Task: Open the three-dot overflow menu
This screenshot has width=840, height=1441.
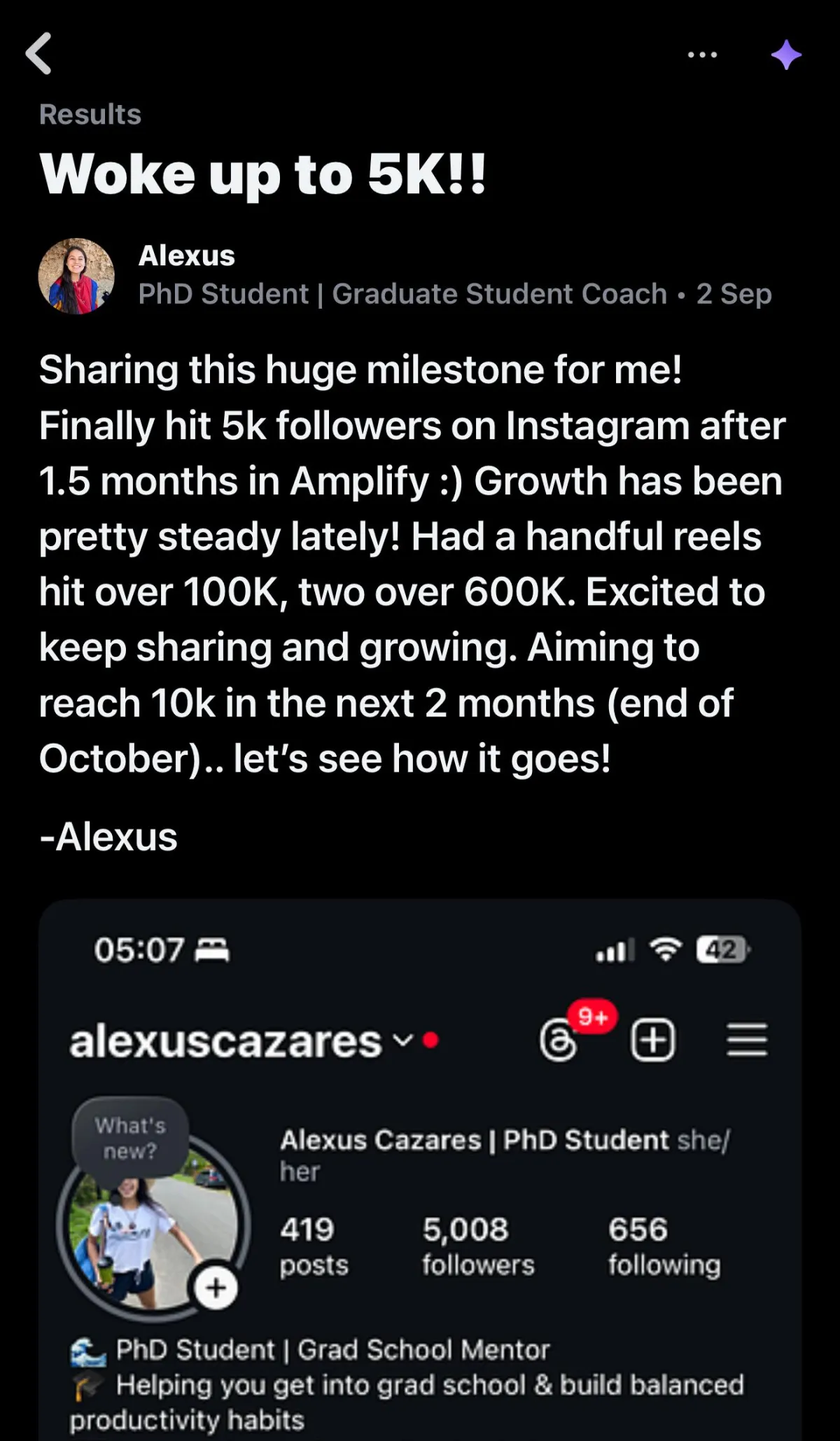Action: pos(702,55)
